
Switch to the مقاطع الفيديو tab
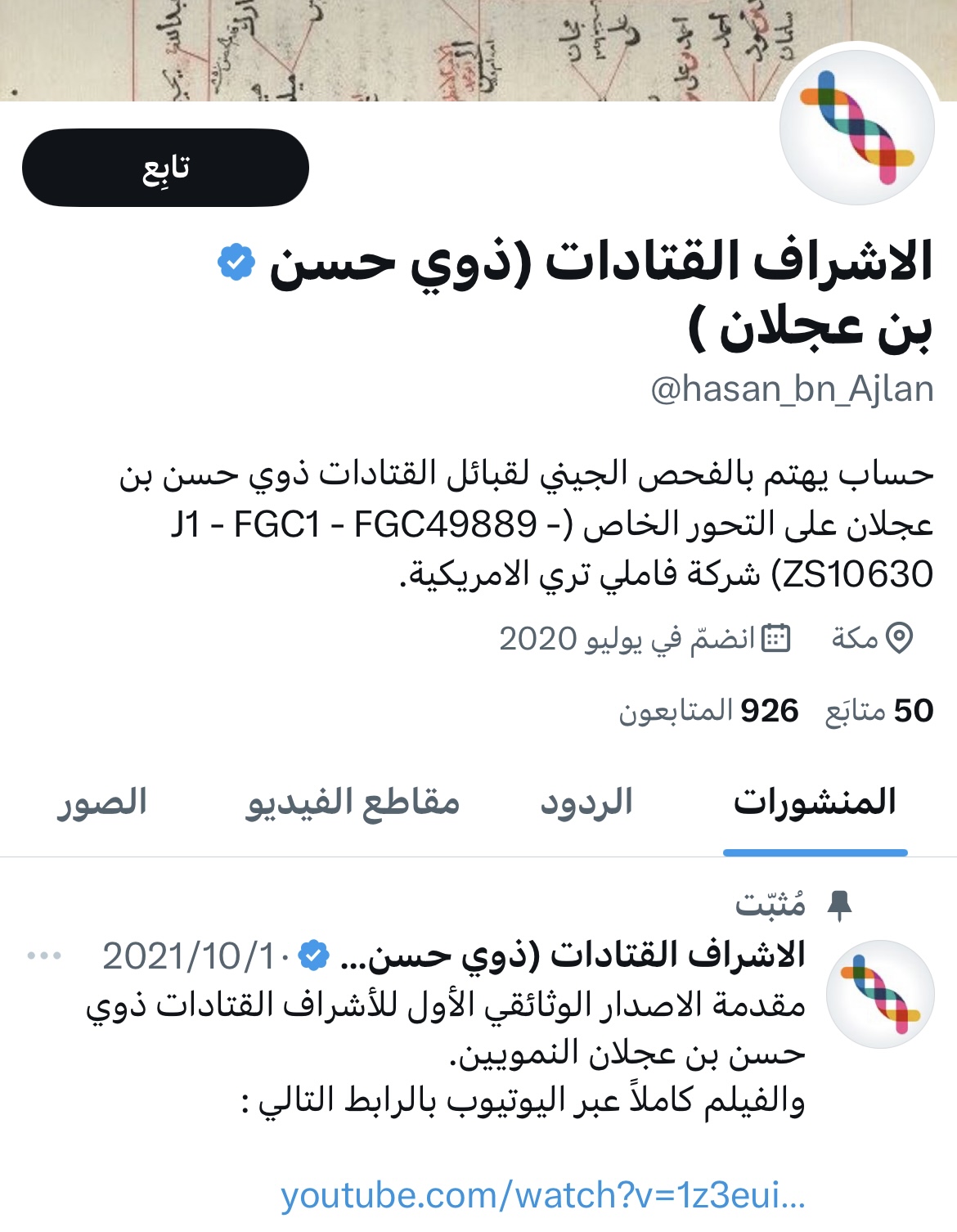pos(353,803)
